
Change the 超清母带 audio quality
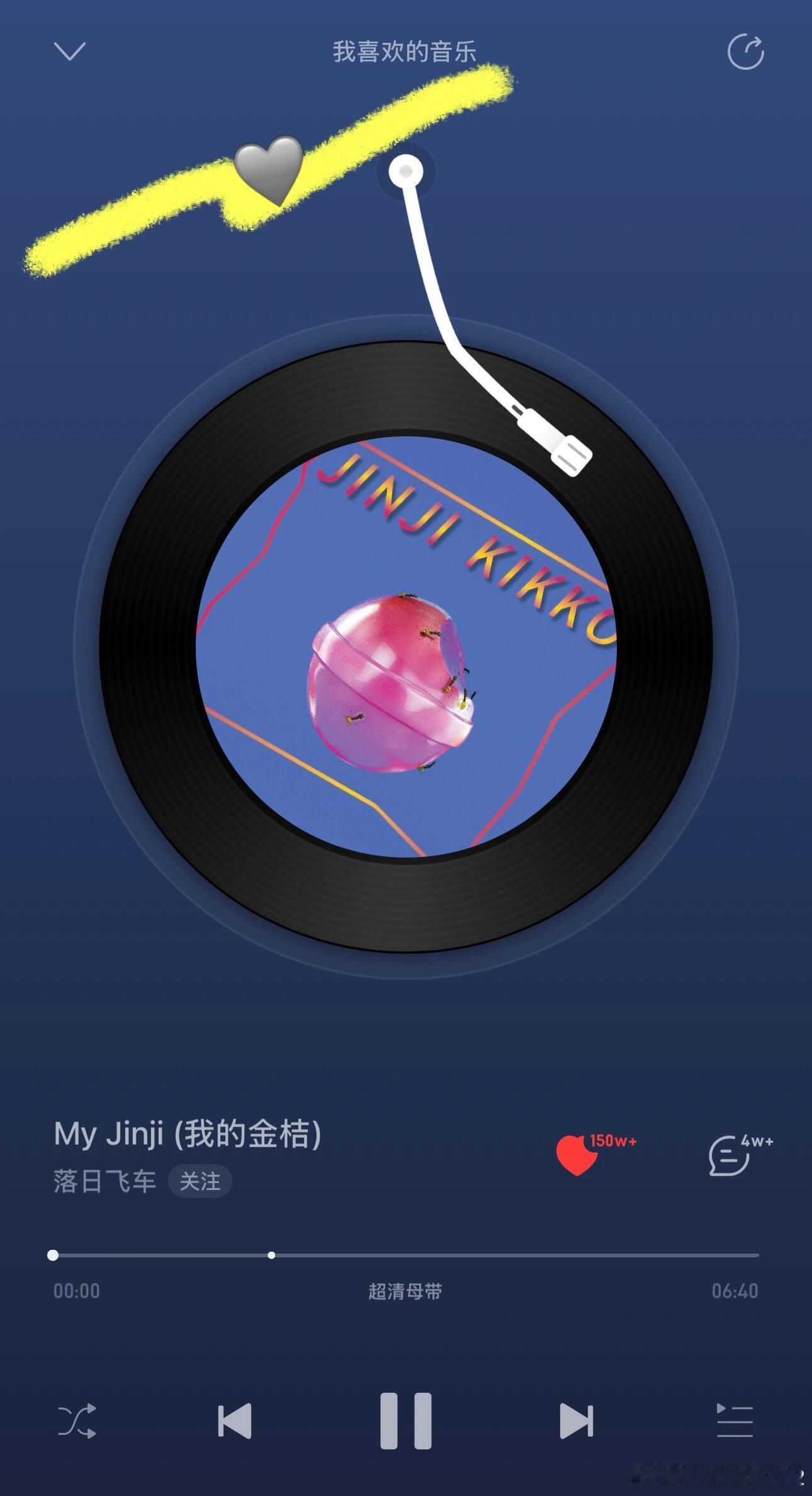[x=405, y=1292]
